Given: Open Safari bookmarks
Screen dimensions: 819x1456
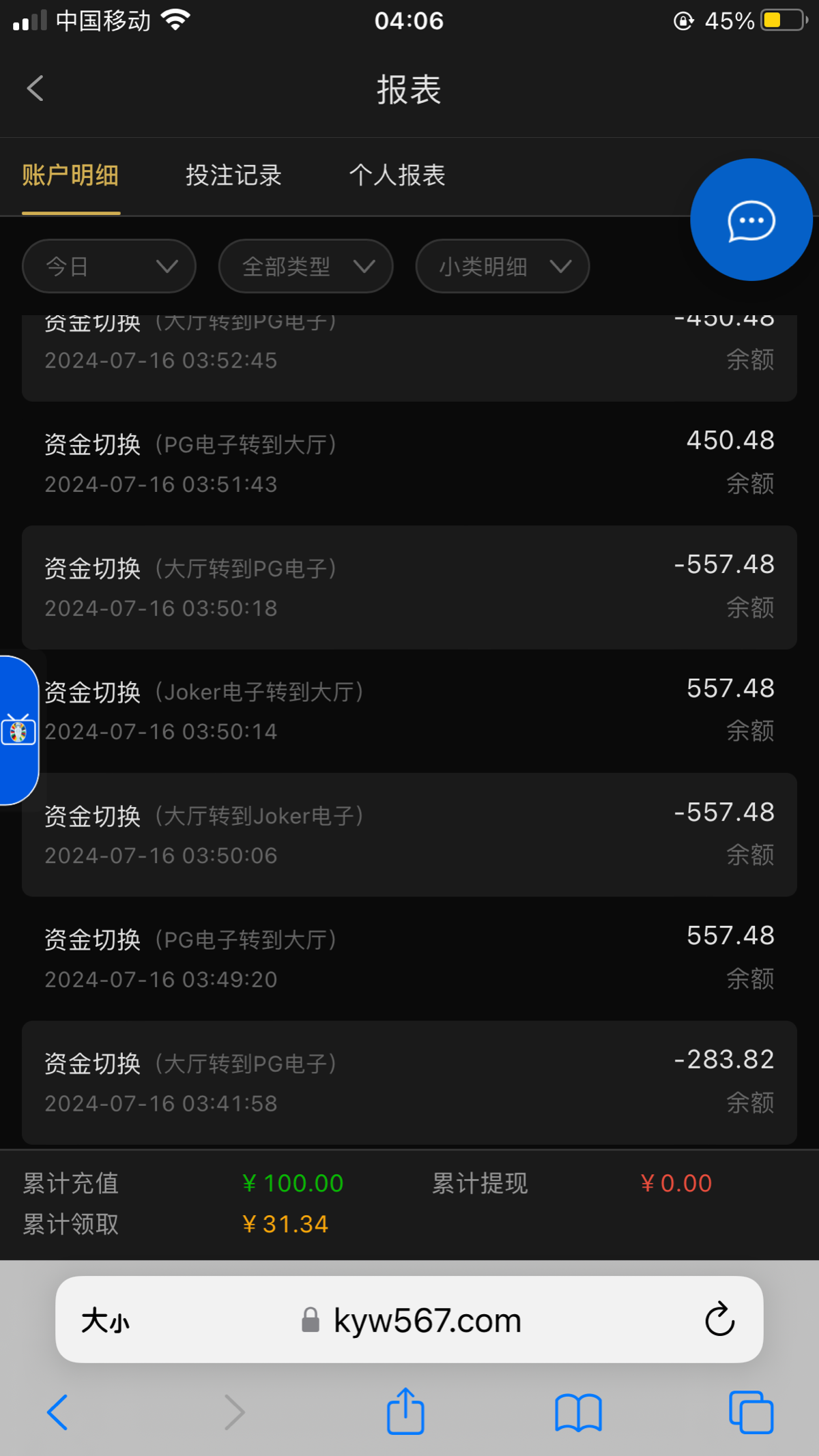Looking at the screenshot, I should 578,1412.
